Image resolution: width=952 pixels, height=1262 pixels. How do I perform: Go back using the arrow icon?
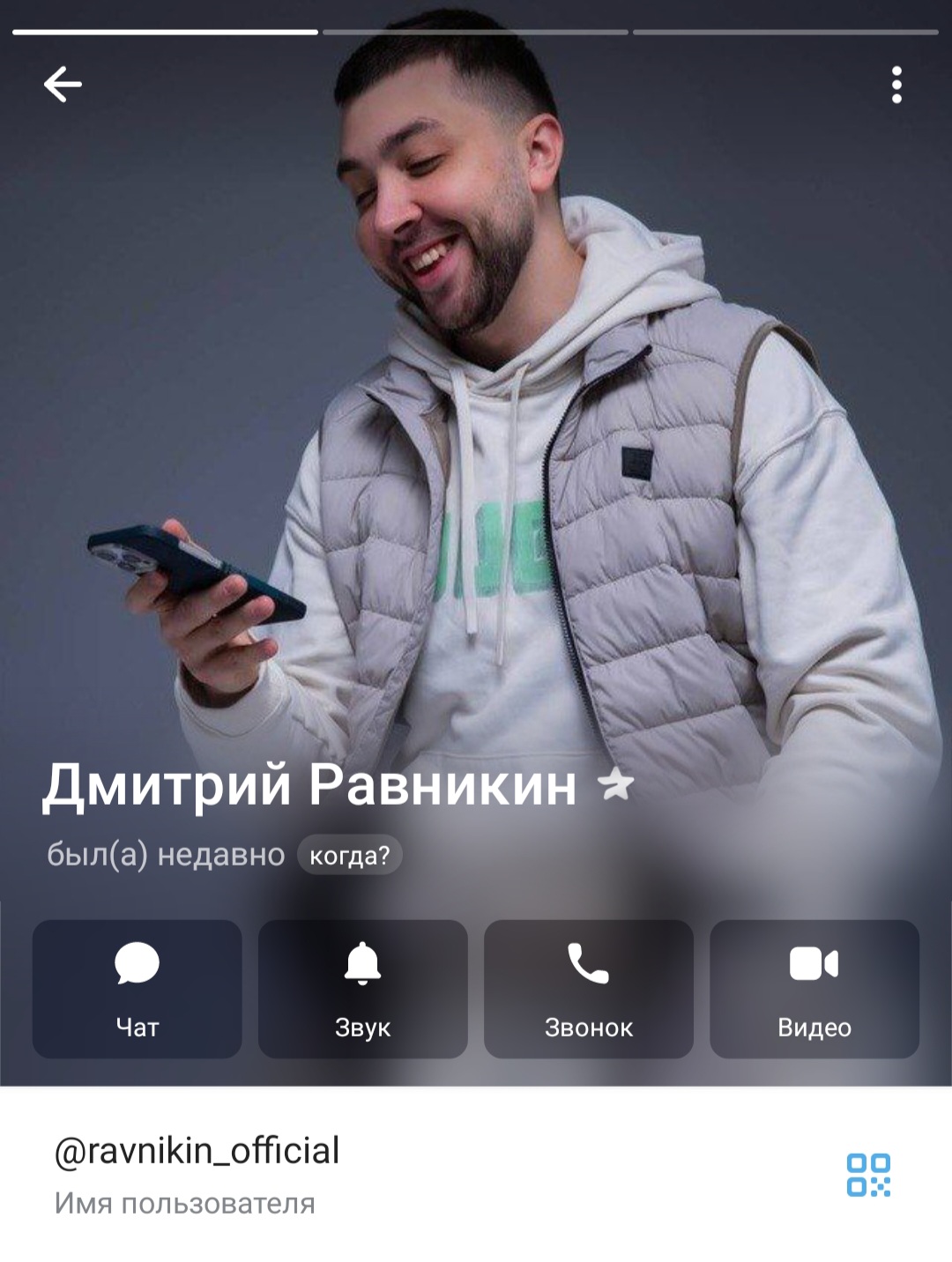(x=63, y=85)
